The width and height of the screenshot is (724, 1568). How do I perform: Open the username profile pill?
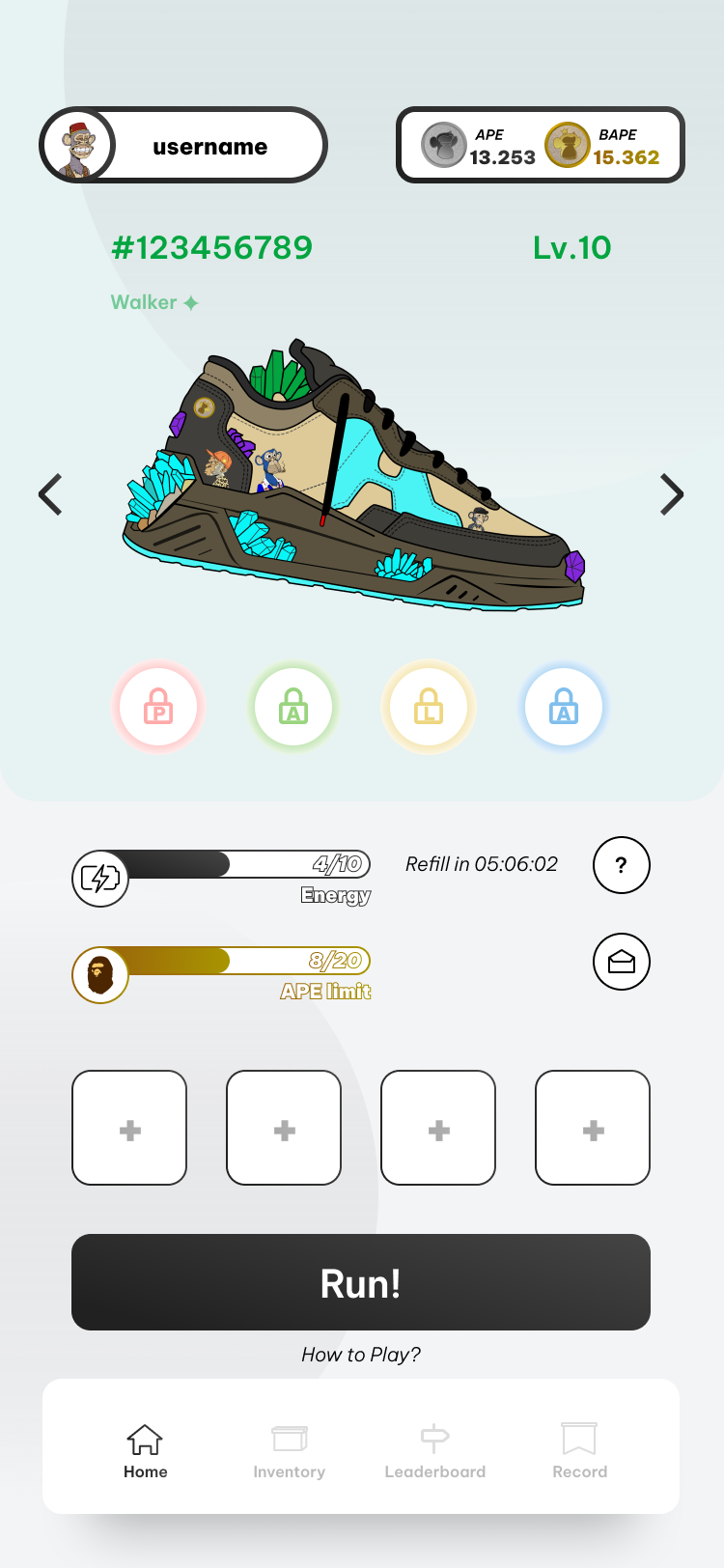[x=183, y=146]
